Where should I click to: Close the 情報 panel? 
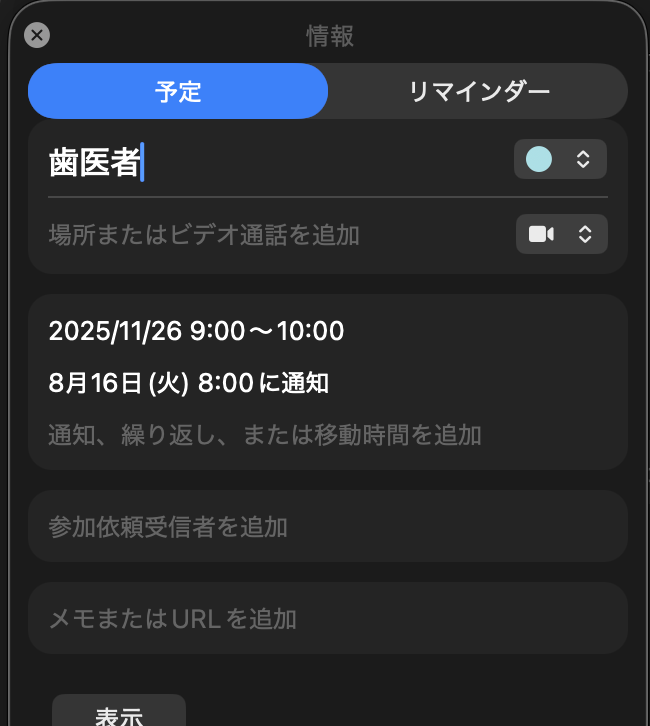coord(37,36)
